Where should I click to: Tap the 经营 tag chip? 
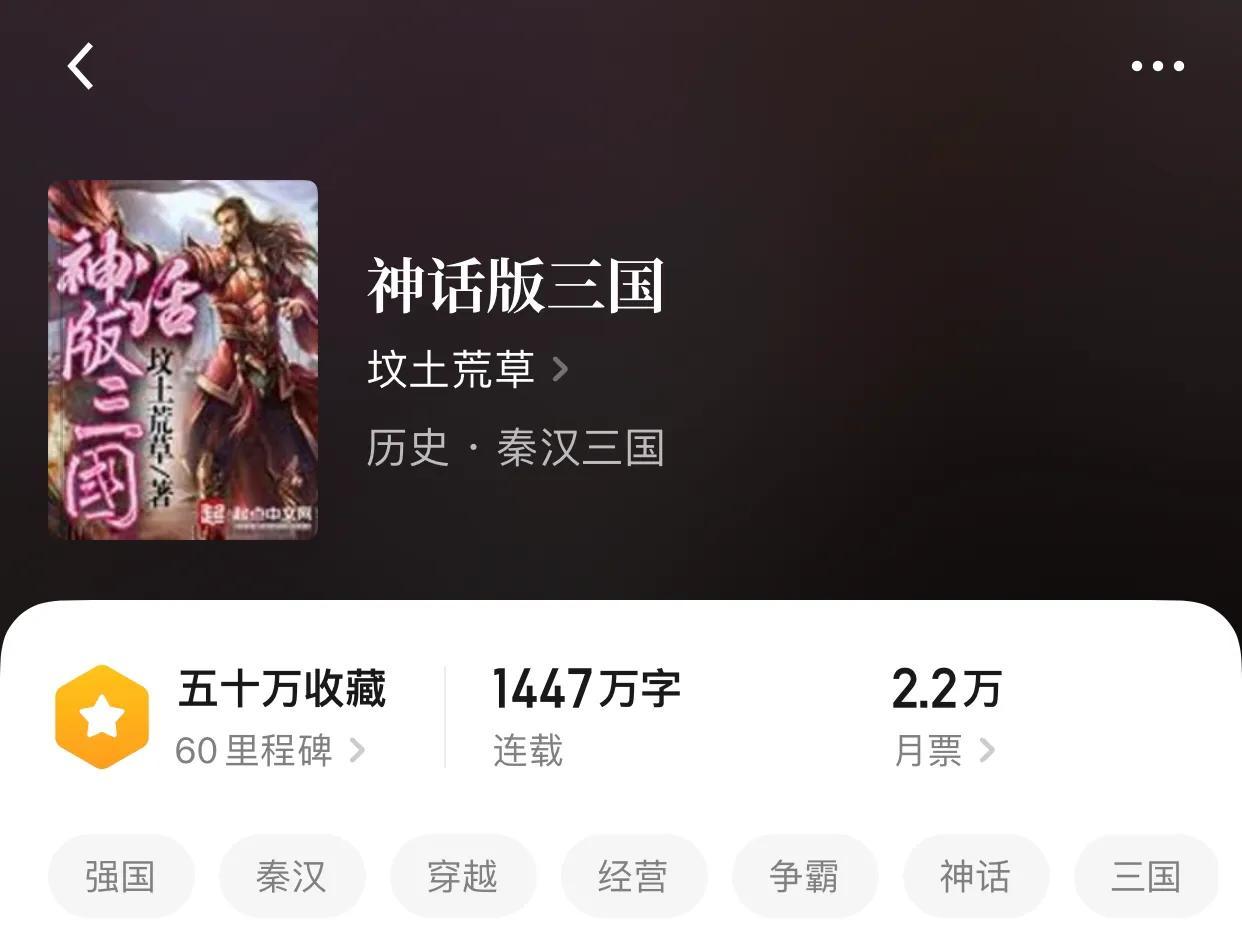point(633,877)
